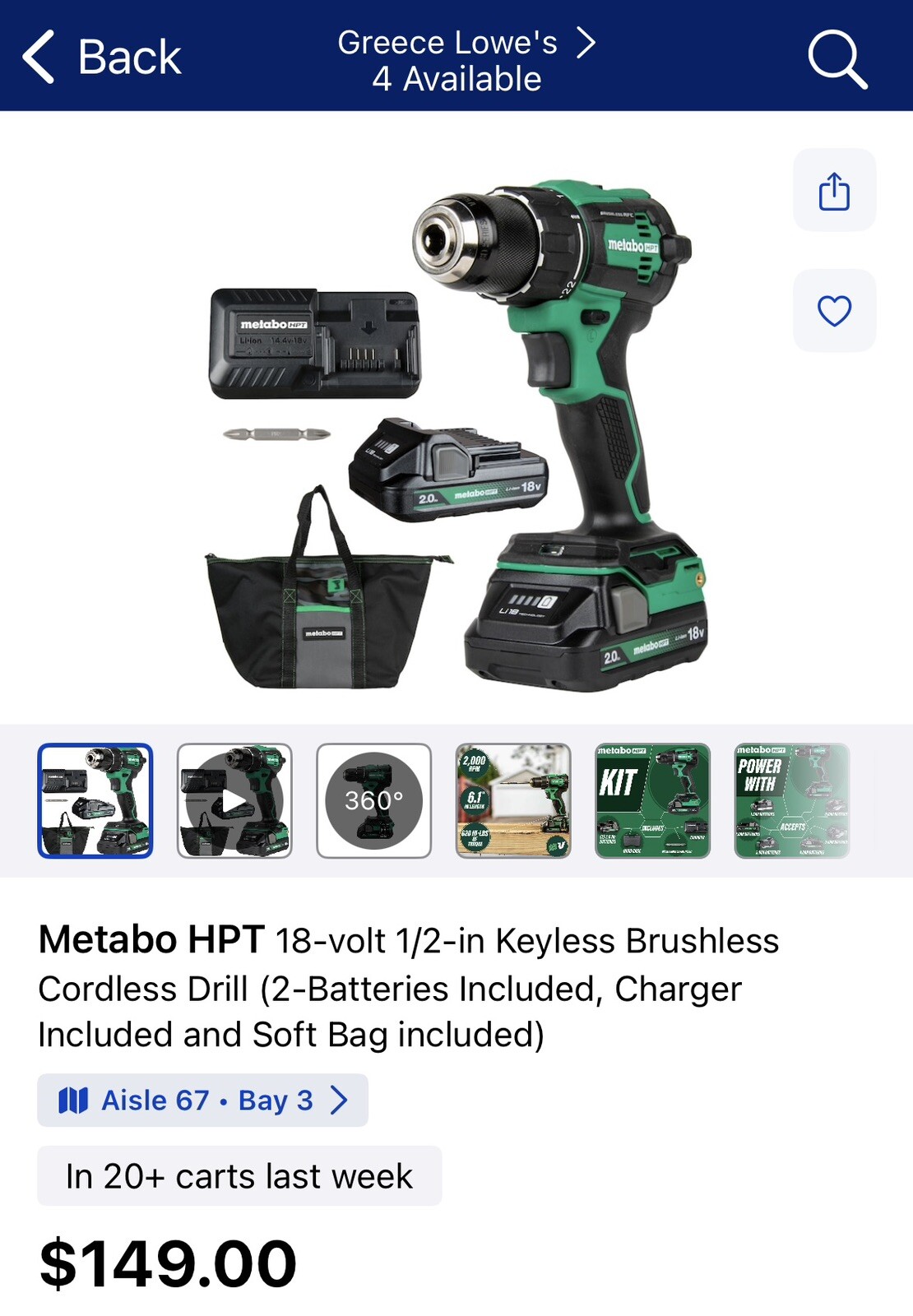Open Greece Lowe's store availability details
This screenshot has width=913, height=1316.
pos(466,60)
